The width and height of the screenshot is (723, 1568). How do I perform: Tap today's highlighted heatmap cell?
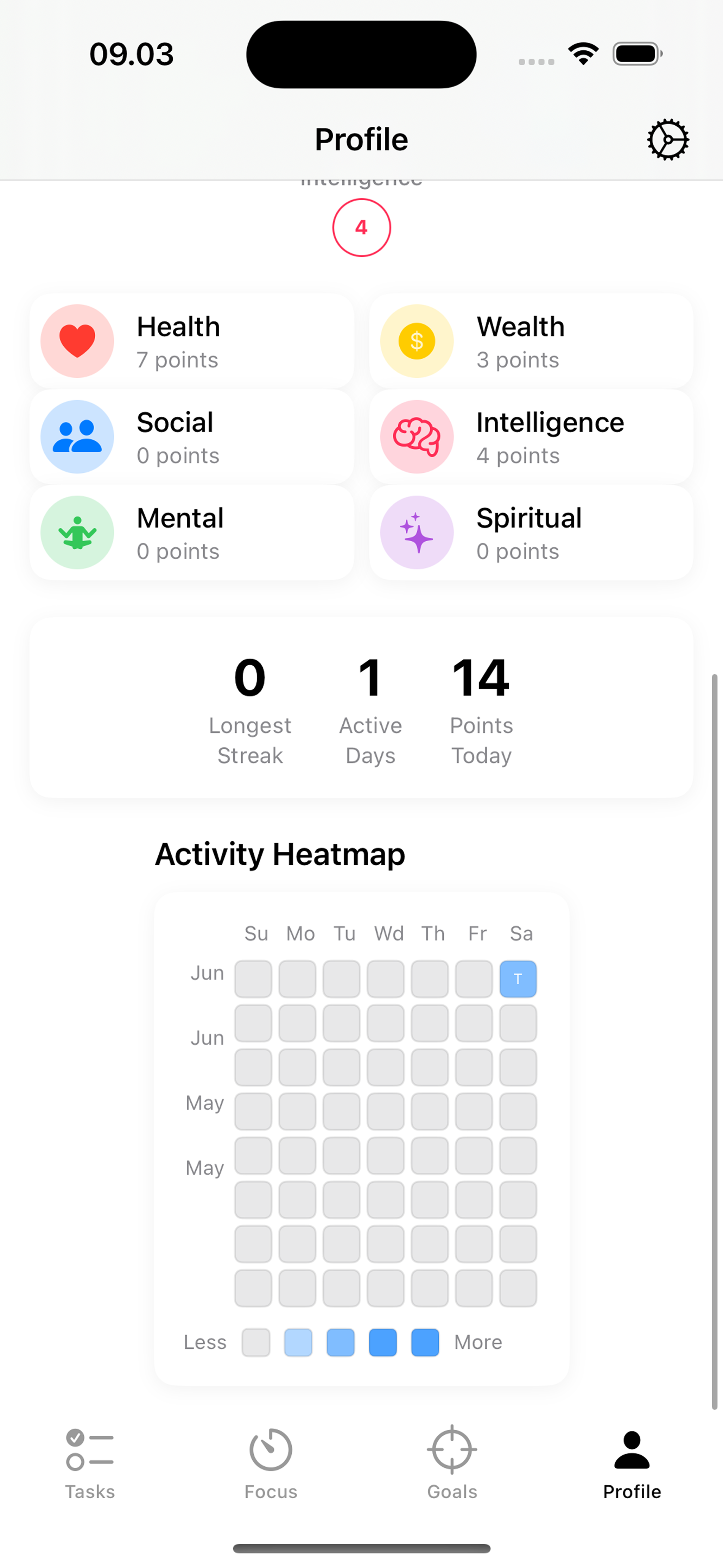[x=518, y=979]
